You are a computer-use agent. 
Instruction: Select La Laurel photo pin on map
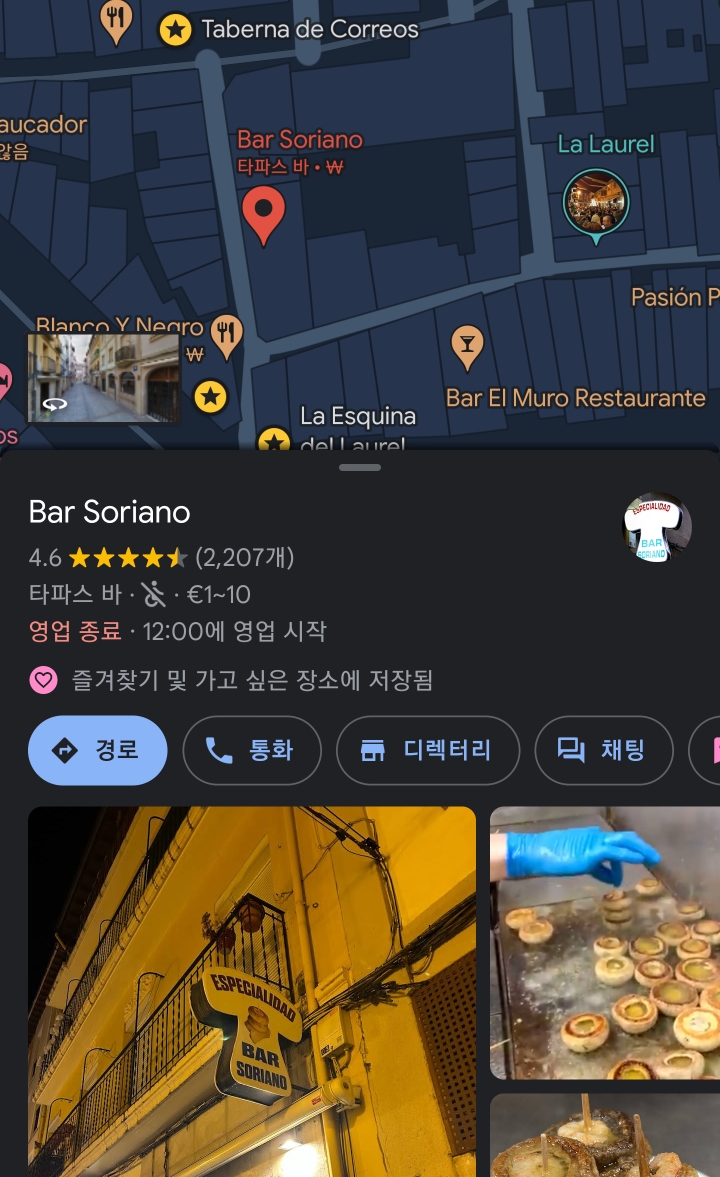click(596, 205)
